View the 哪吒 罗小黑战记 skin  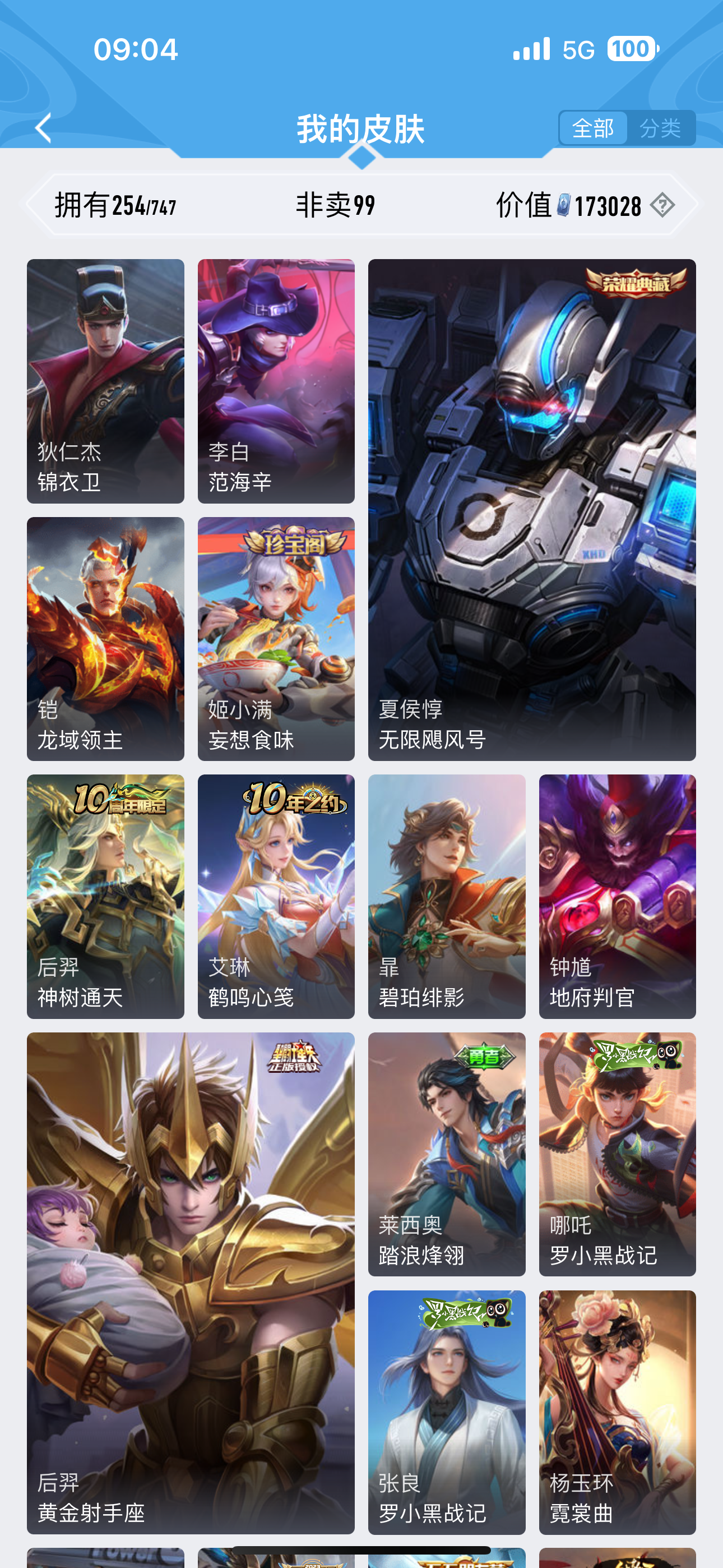click(617, 1154)
